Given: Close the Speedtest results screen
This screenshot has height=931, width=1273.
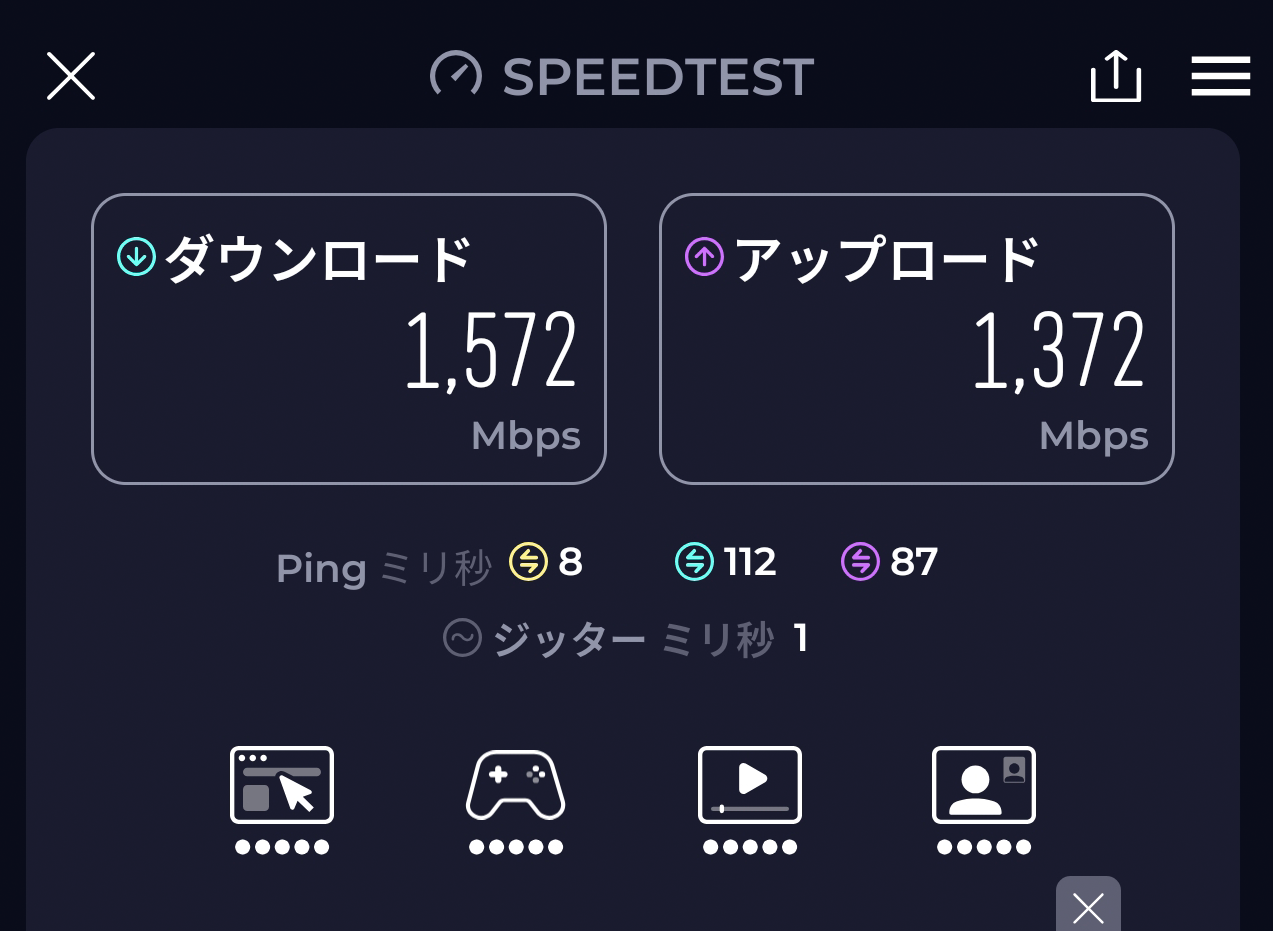Looking at the screenshot, I should pos(71,76).
